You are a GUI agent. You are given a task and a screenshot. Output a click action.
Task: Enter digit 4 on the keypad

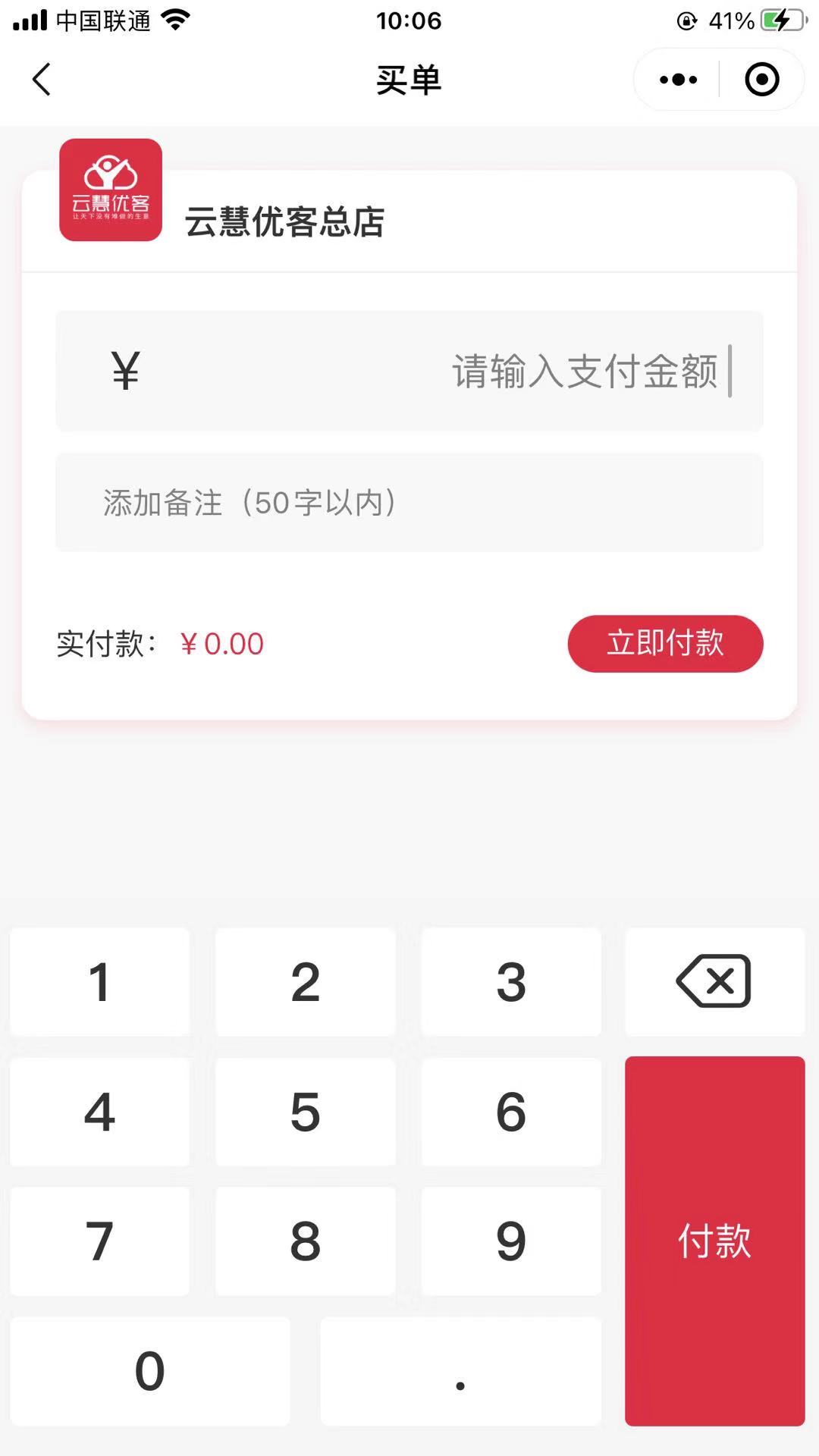point(100,1112)
